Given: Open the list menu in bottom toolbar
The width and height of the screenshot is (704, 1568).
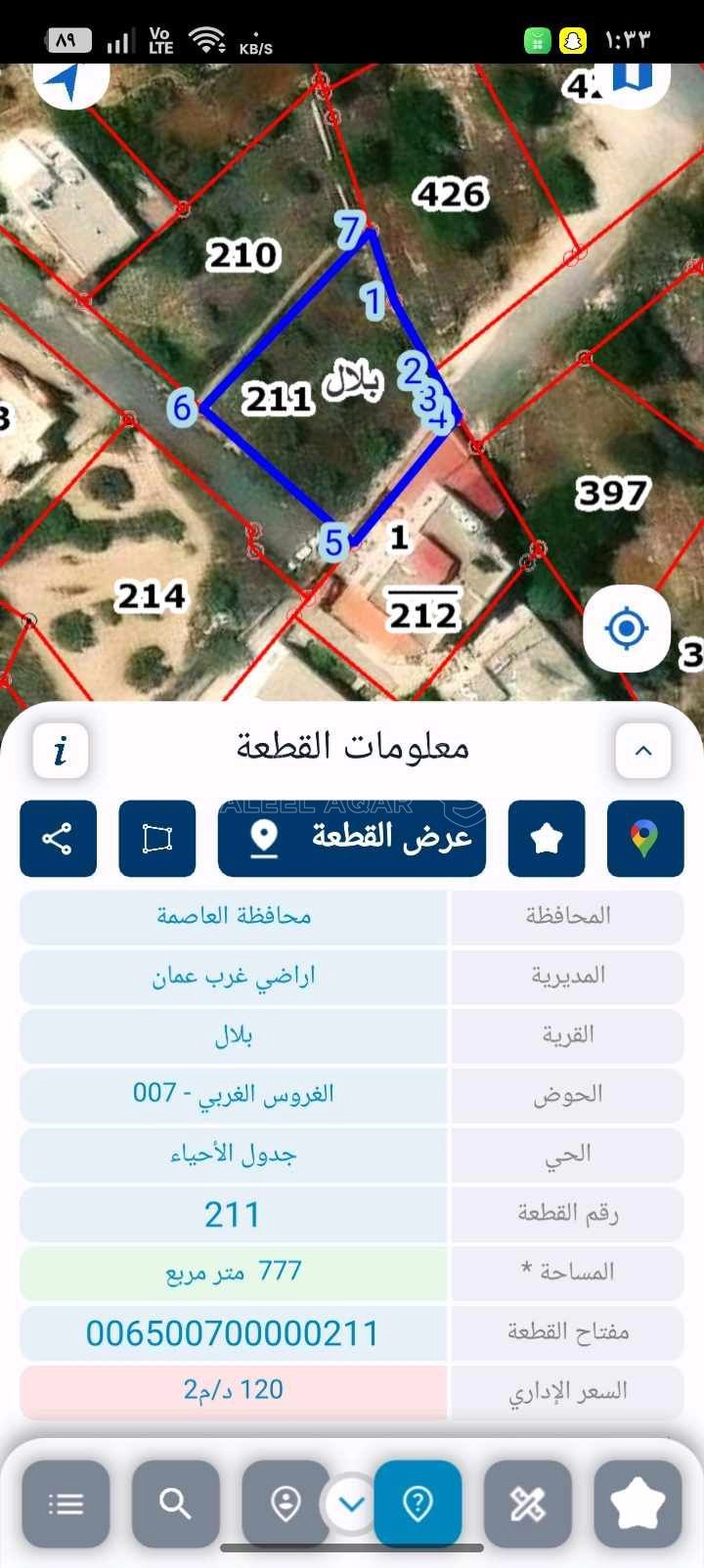Looking at the screenshot, I should click(x=65, y=1503).
